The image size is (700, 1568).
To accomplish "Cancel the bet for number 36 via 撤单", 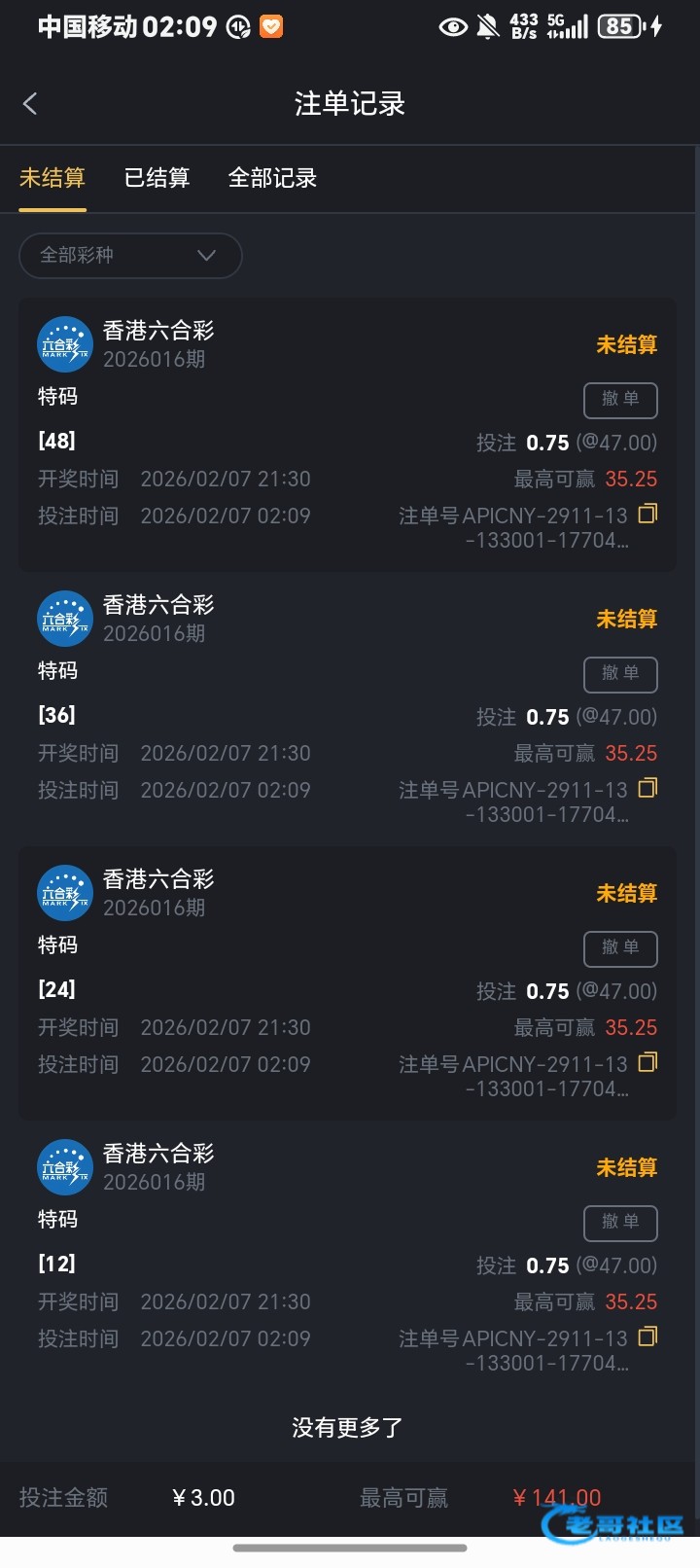I will coord(620,674).
